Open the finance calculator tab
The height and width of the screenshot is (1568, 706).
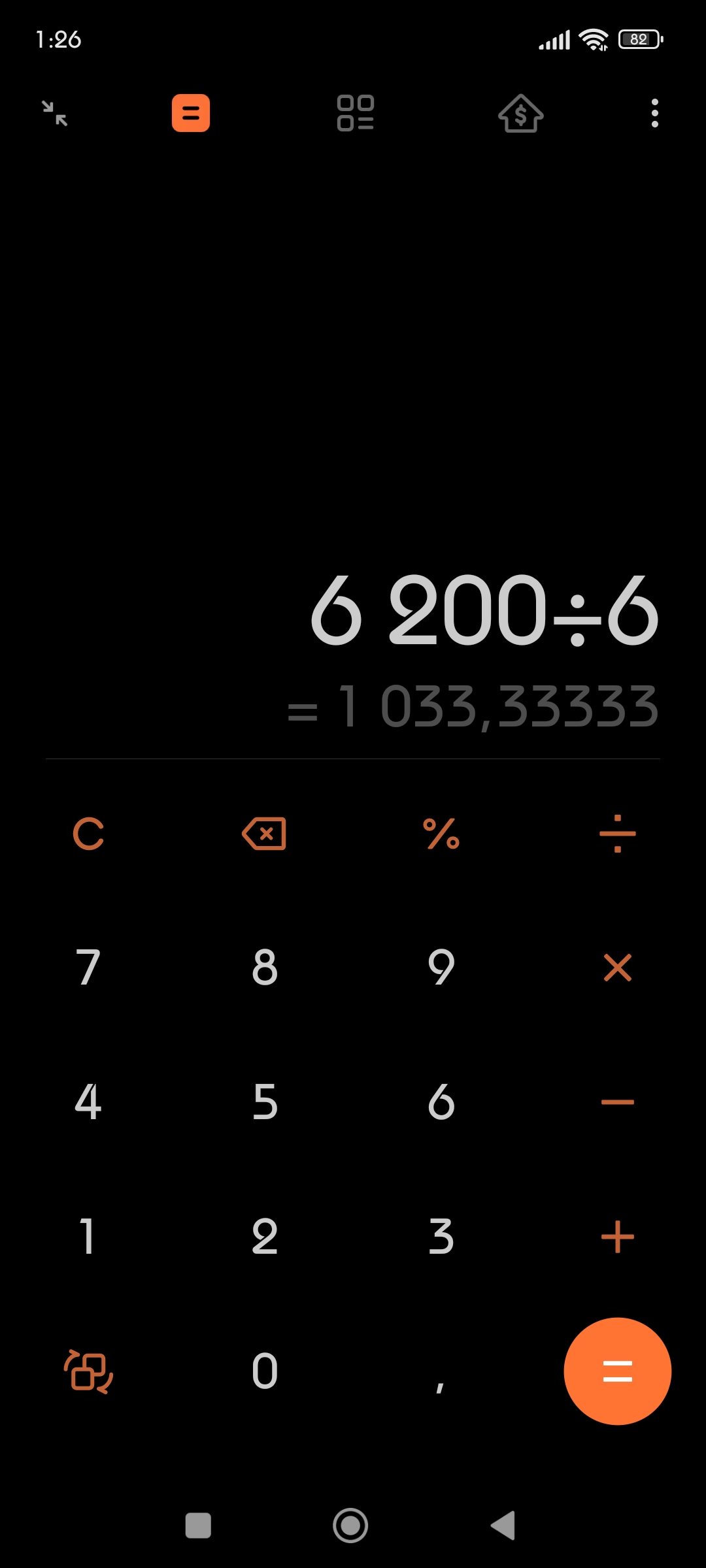click(x=520, y=113)
